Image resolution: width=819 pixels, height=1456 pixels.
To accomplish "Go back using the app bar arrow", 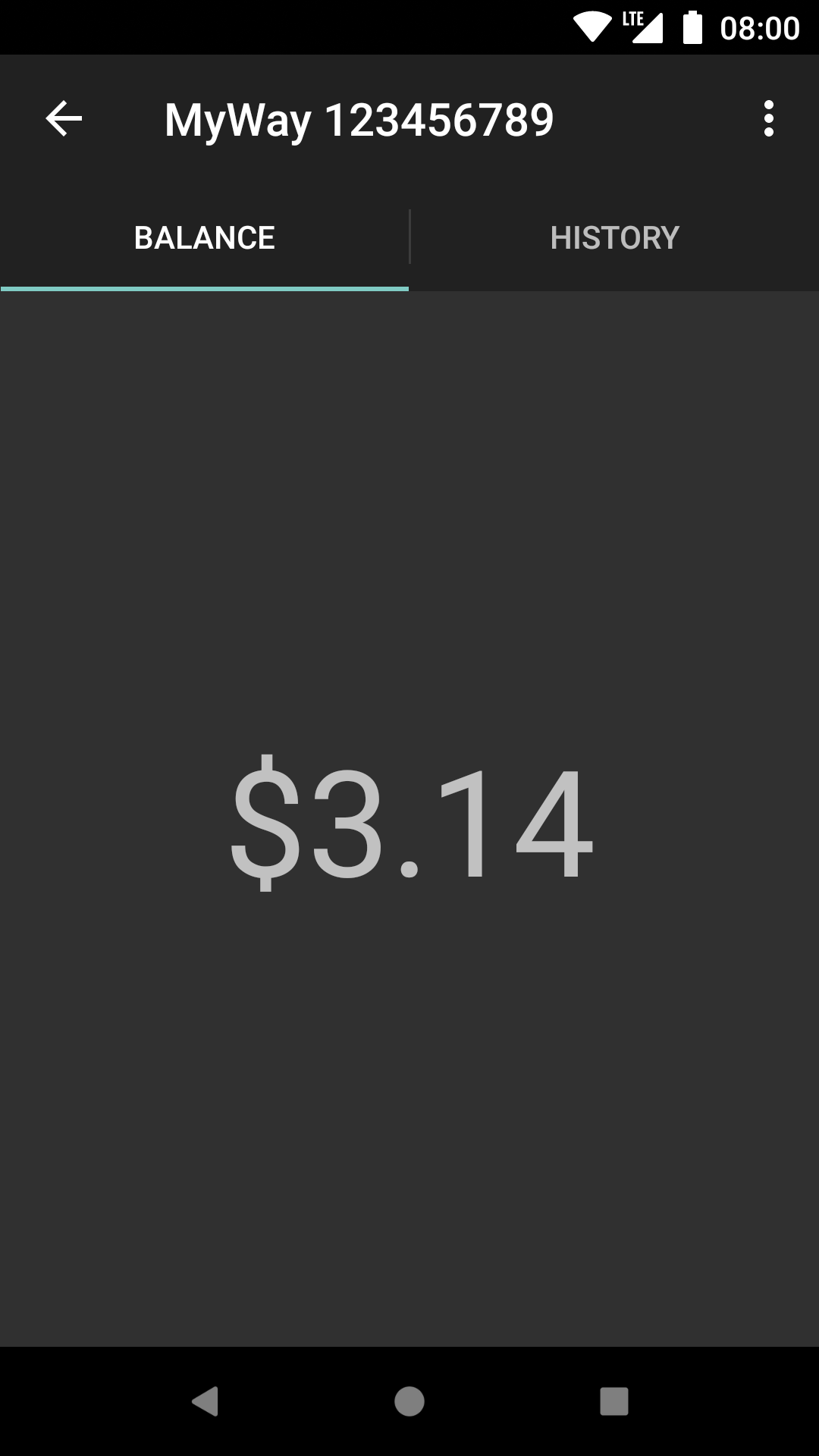I will click(64, 119).
